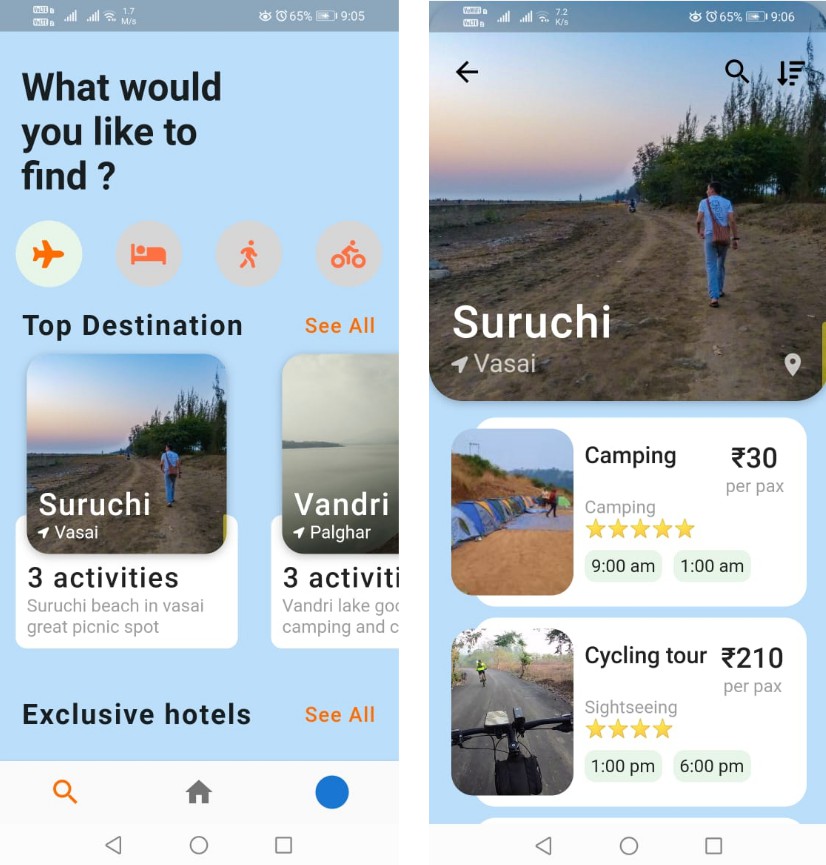The width and height of the screenshot is (826, 865).
Task: Open the sort options icon
Action: tap(791, 72)
